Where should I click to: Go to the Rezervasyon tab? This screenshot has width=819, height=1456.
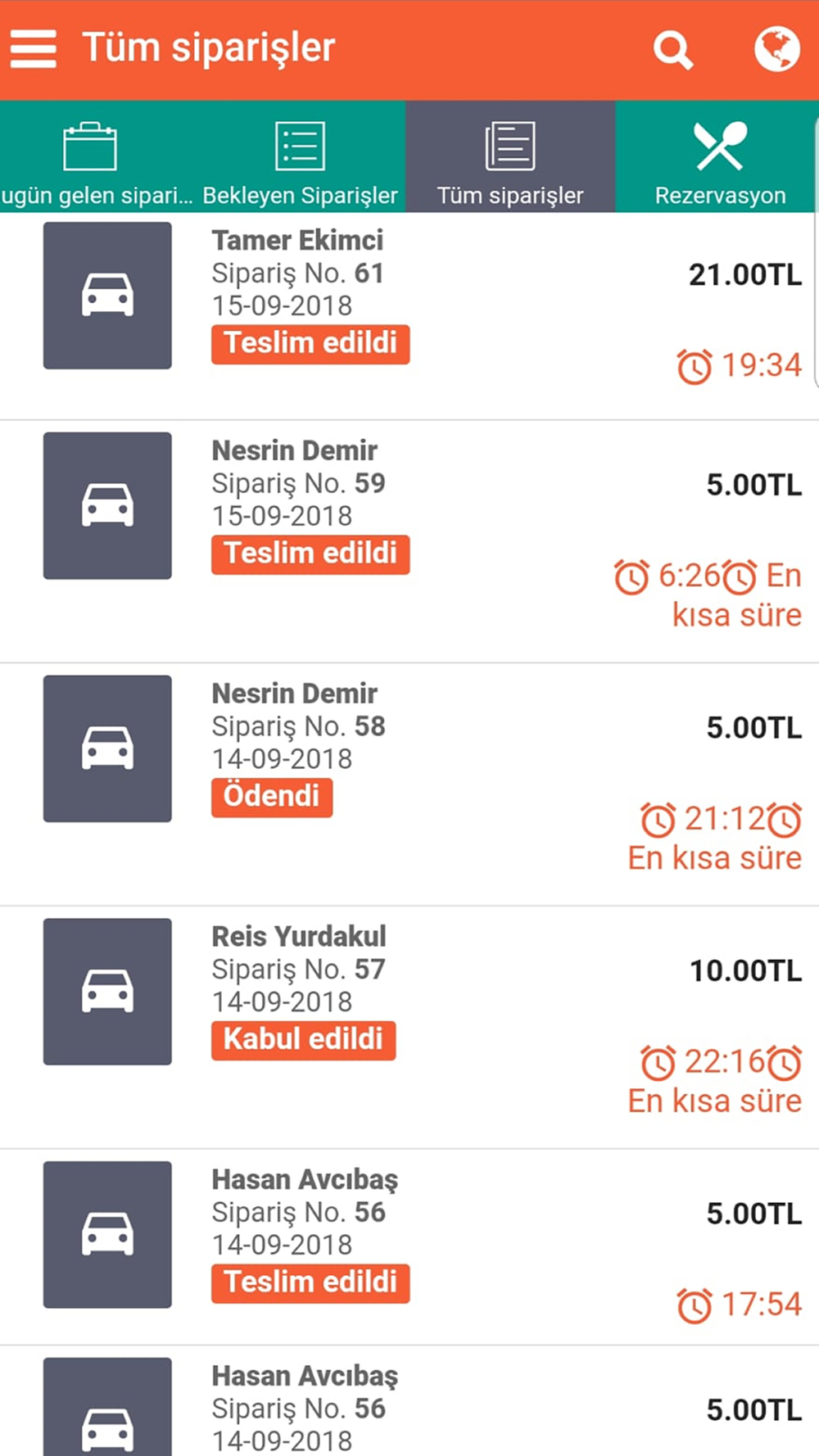(x=720, y=157)
